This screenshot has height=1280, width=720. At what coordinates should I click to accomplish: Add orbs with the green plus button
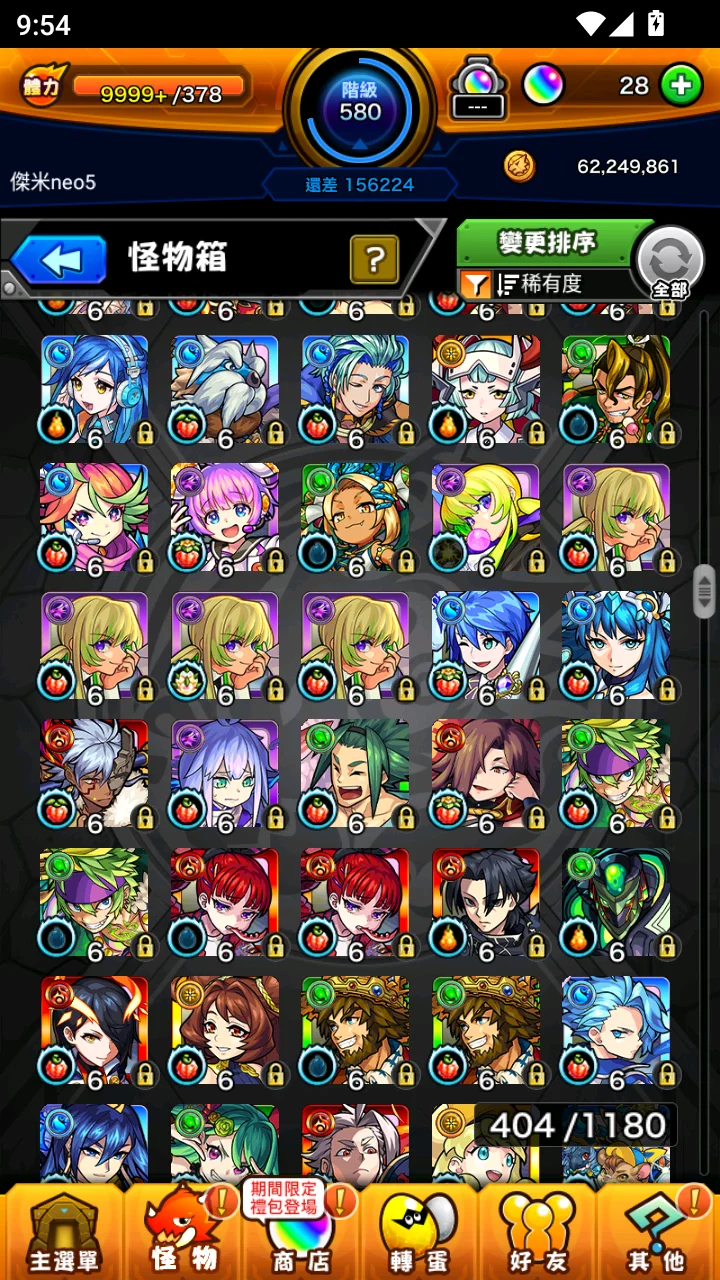click(680, 86)
